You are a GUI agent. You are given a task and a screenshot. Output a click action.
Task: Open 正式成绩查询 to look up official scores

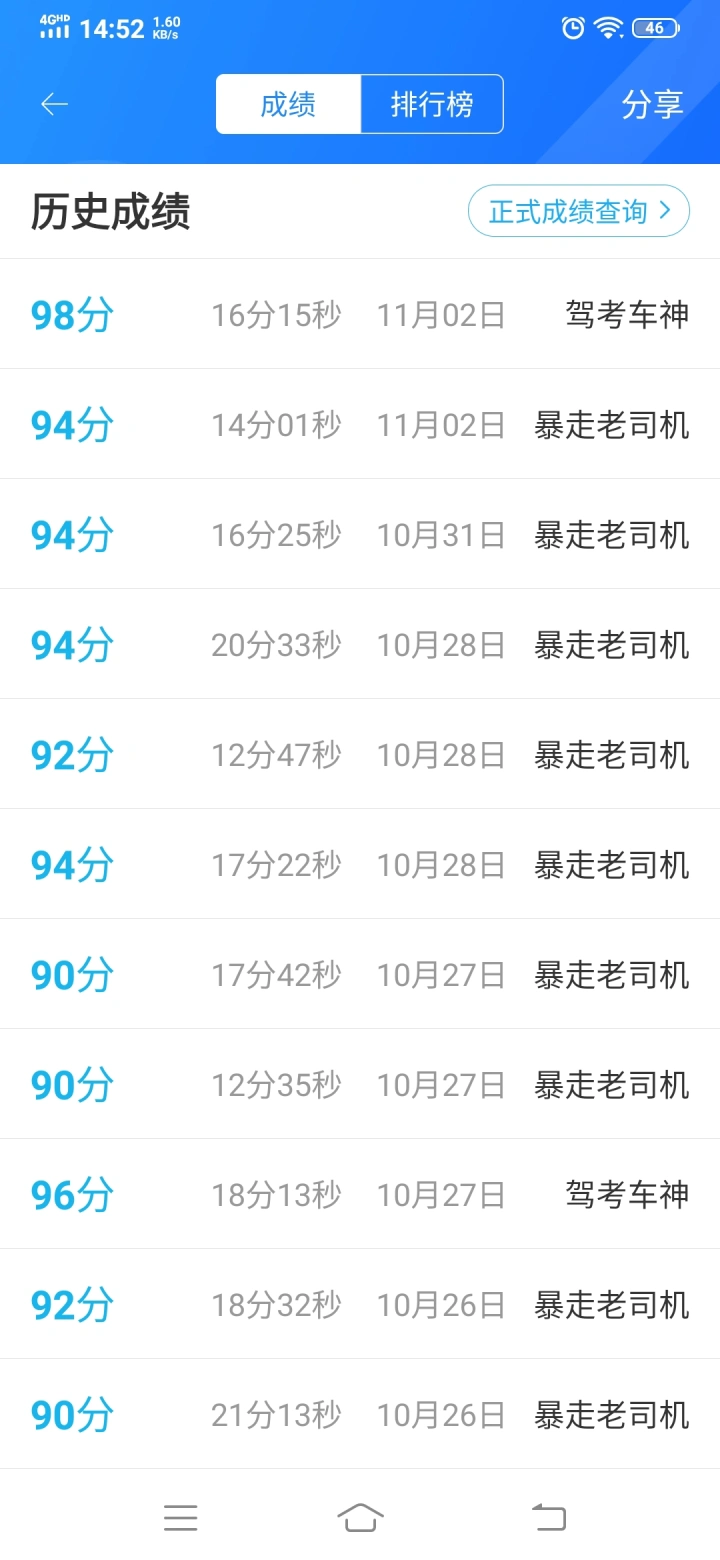coord(578,212)
